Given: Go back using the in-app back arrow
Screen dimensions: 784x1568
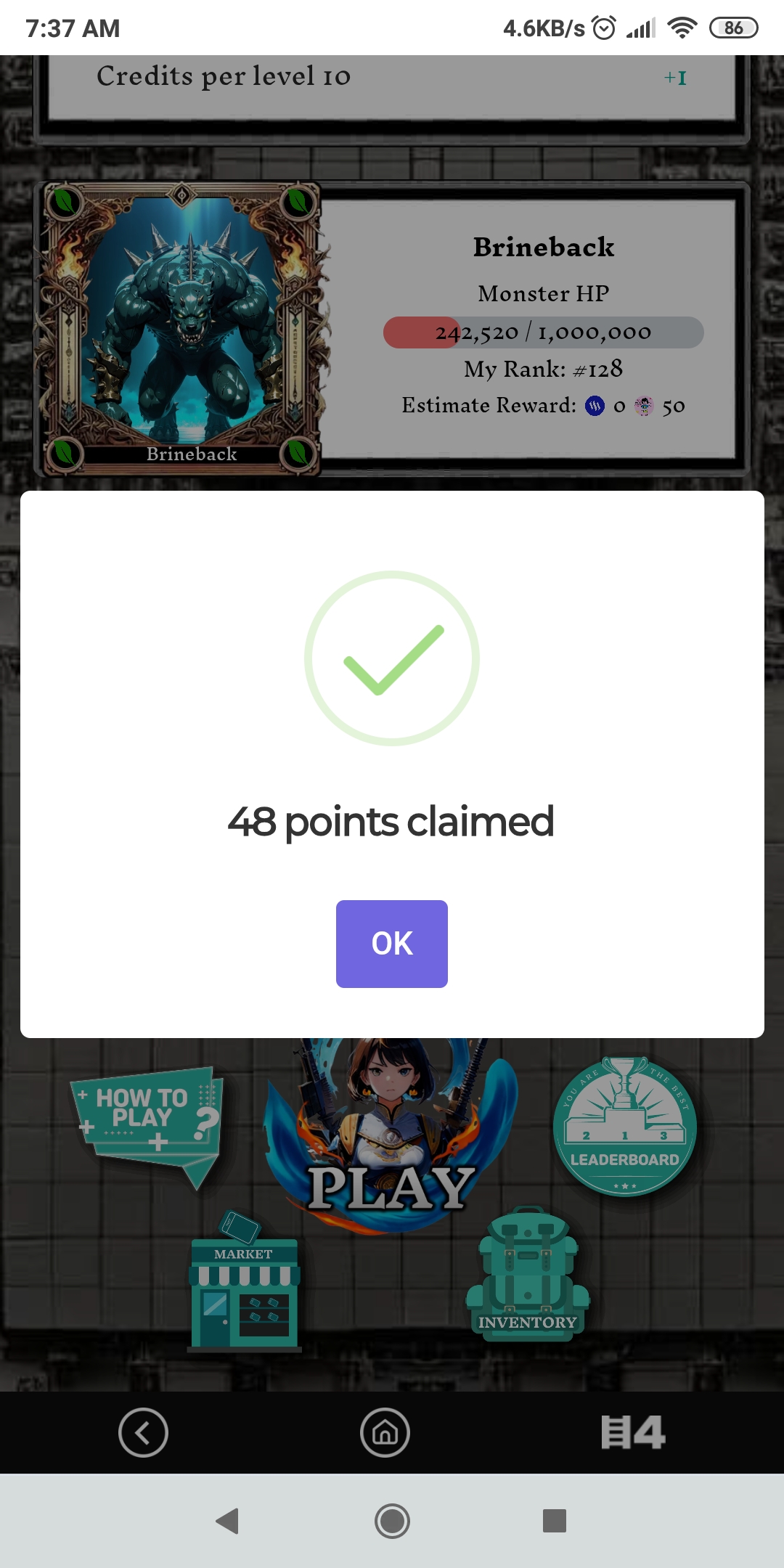Looking at the screenshot, I should point(143,1432).
